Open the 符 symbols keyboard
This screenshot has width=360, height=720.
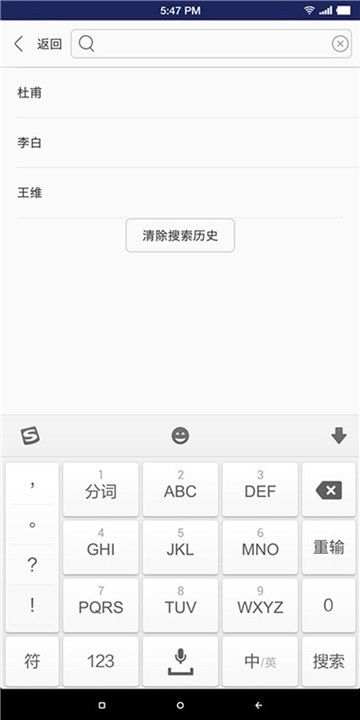click(32, 661)
